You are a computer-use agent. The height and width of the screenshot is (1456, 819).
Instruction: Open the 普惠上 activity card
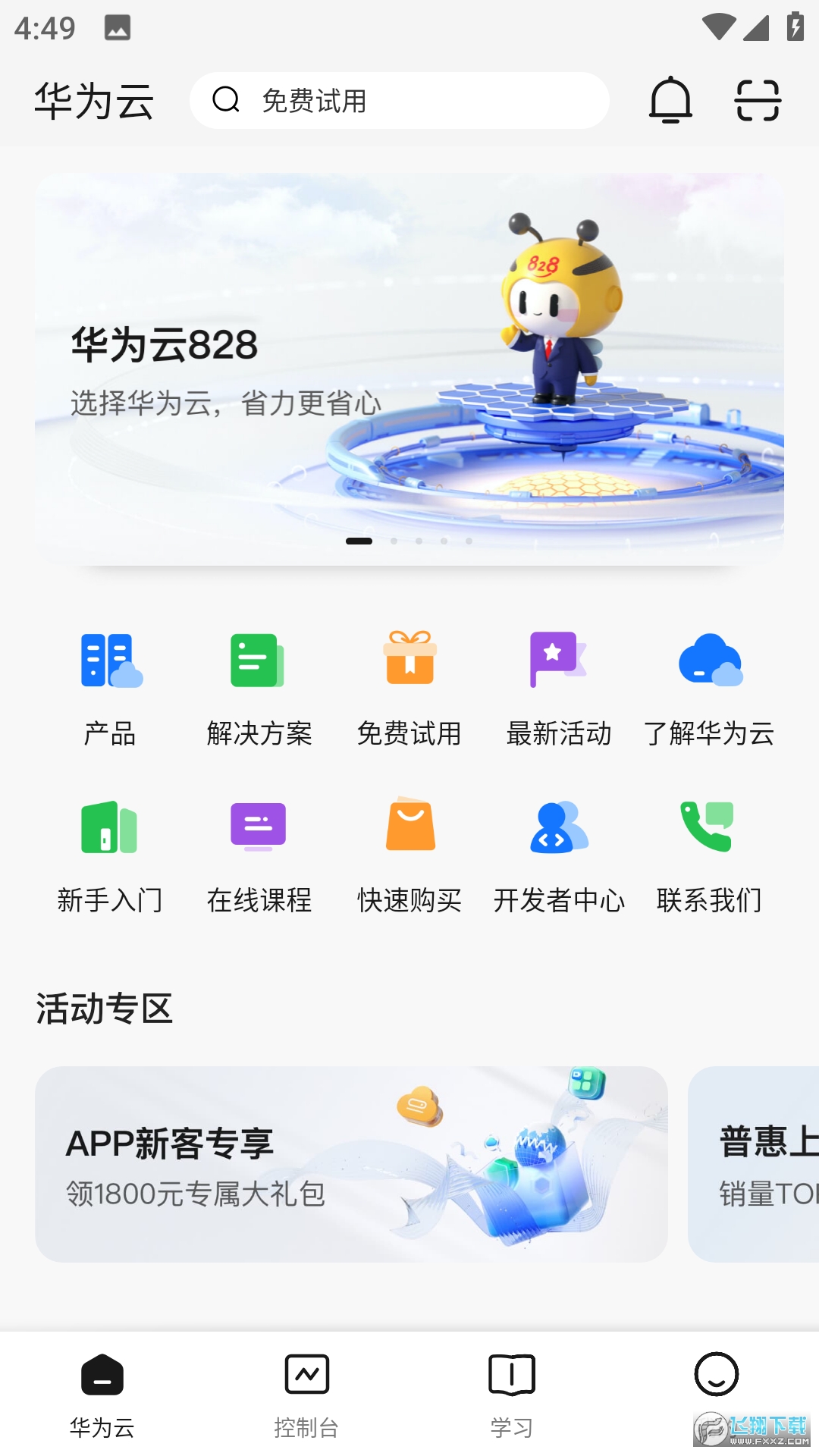click(x=755, y=1164)
